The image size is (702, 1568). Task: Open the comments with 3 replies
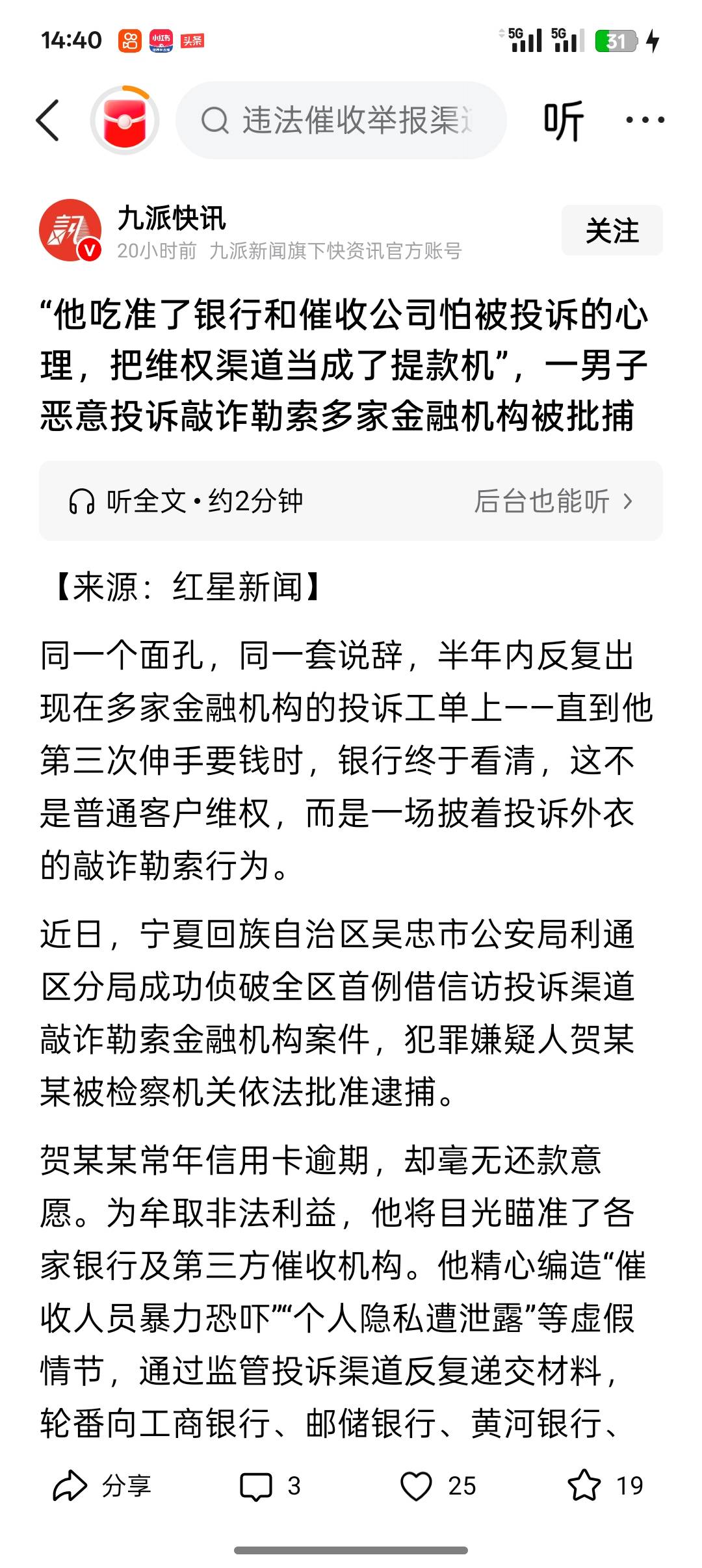pos(270,1485)
